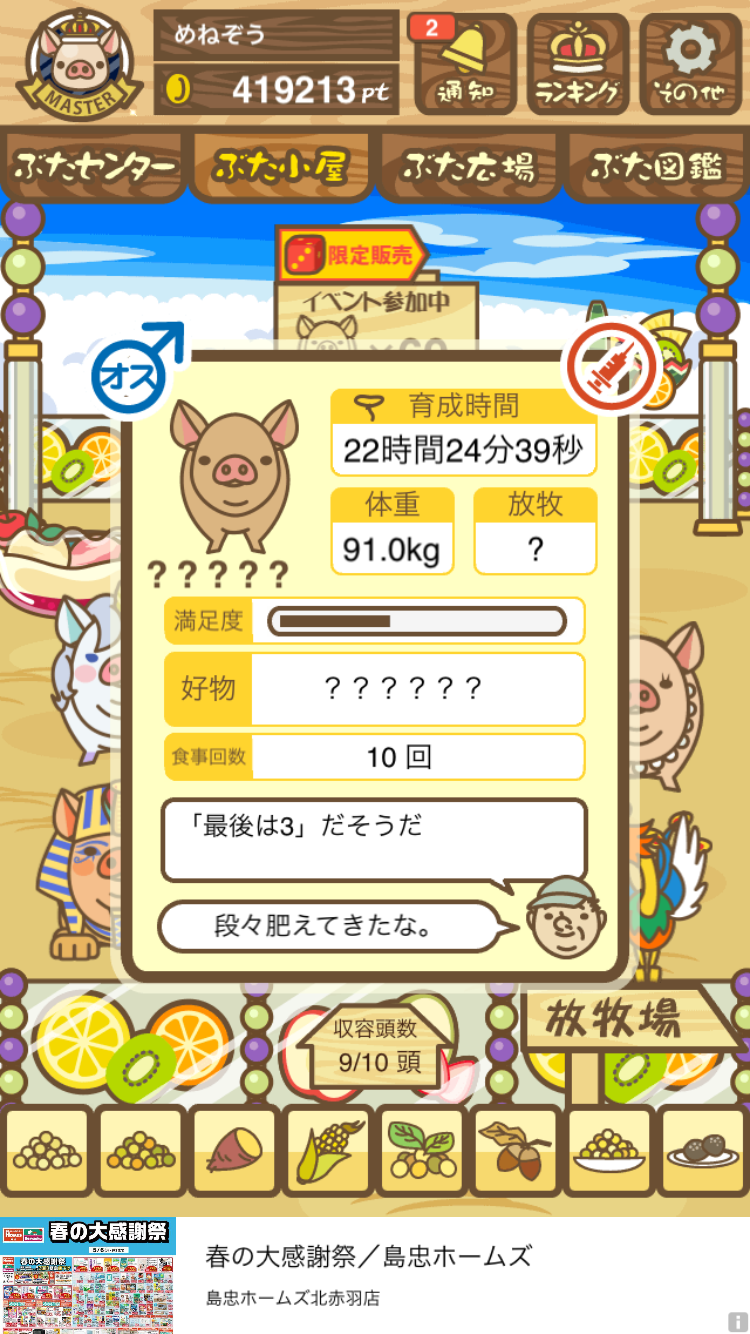Viewport: 750px width, 1334px height.
Task: Pick the plate of dark truffles feed
Action: coord(702,1152)
